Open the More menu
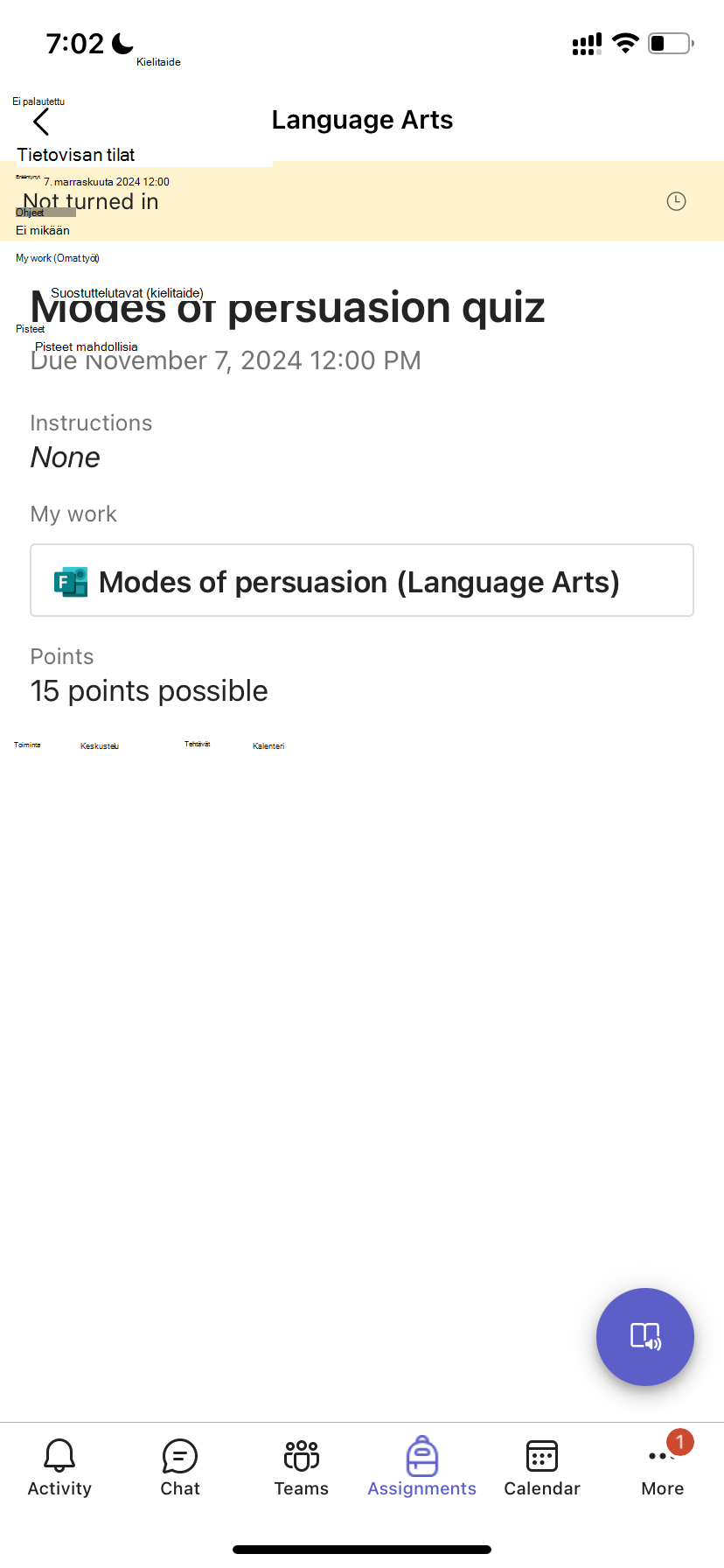Screen dimensions: 724x1568 (x=663, y=1467)
